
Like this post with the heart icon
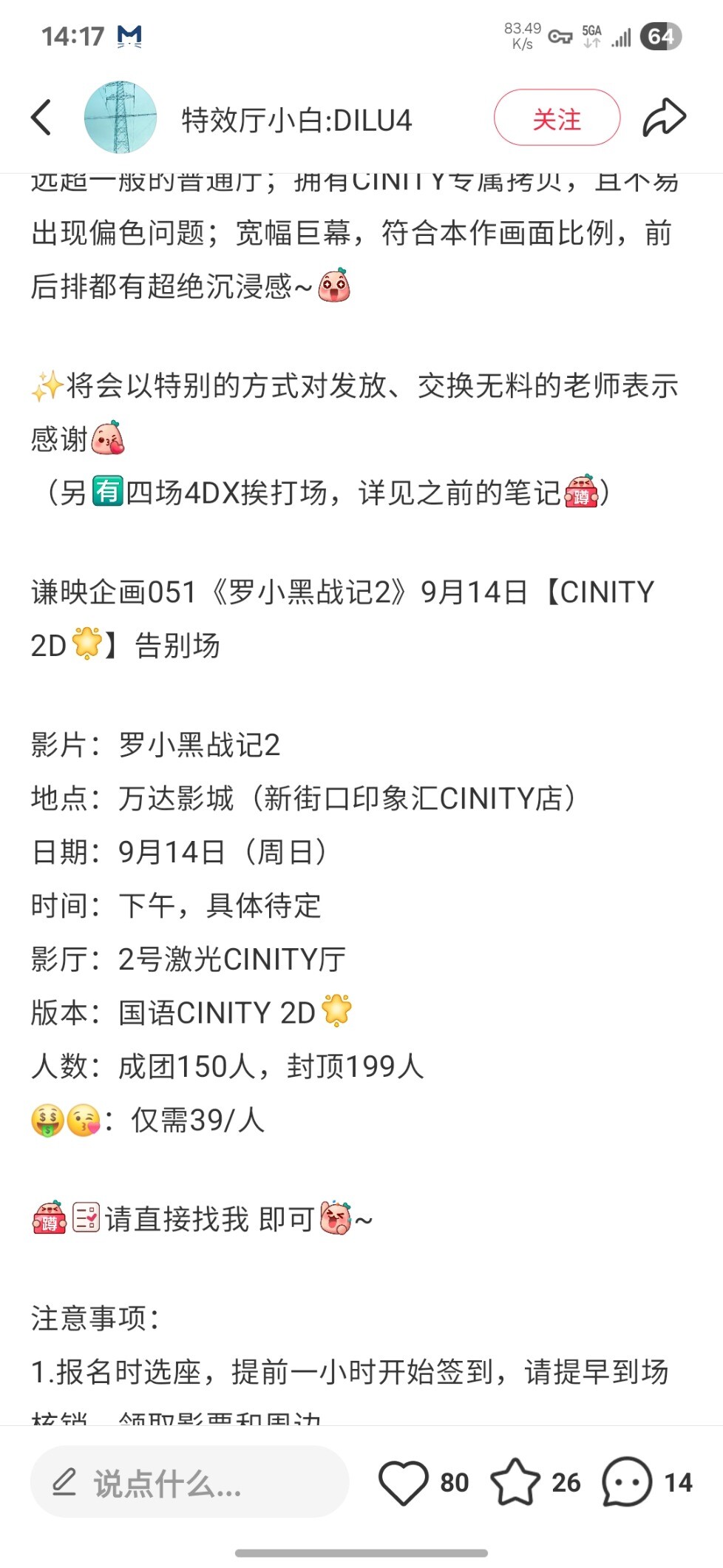(x=403, y=1482)
